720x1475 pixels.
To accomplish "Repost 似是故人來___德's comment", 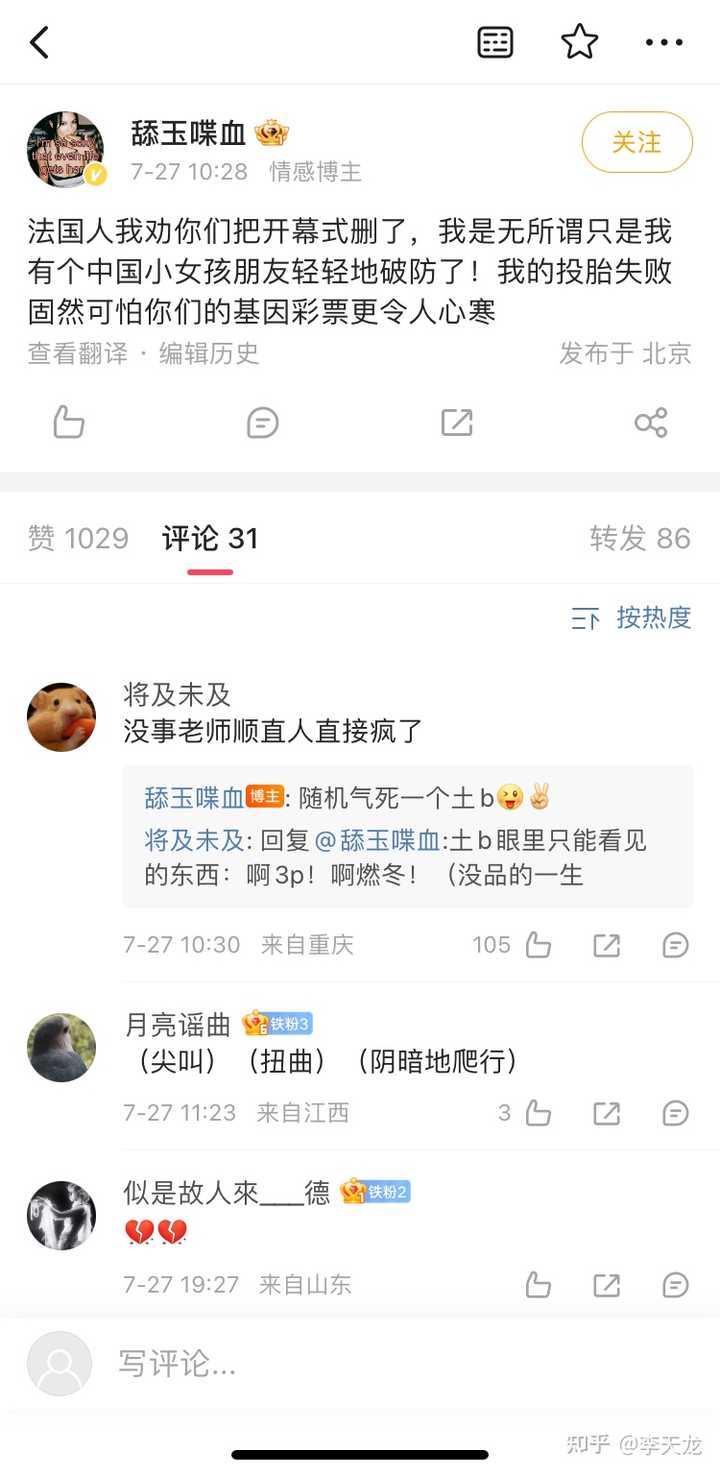I will click(x=607, y=1285).
